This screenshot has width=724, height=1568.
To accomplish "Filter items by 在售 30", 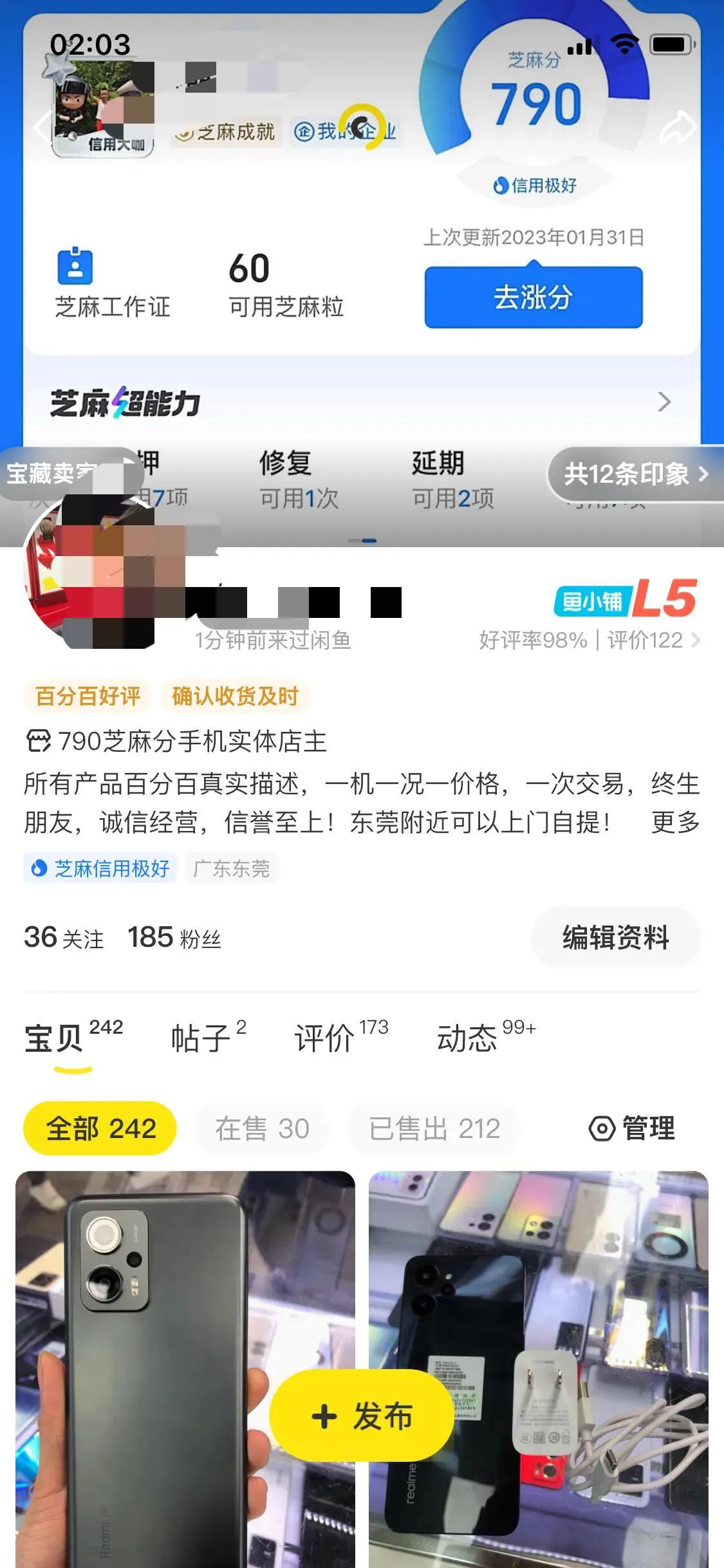I will pos(262,1128).
